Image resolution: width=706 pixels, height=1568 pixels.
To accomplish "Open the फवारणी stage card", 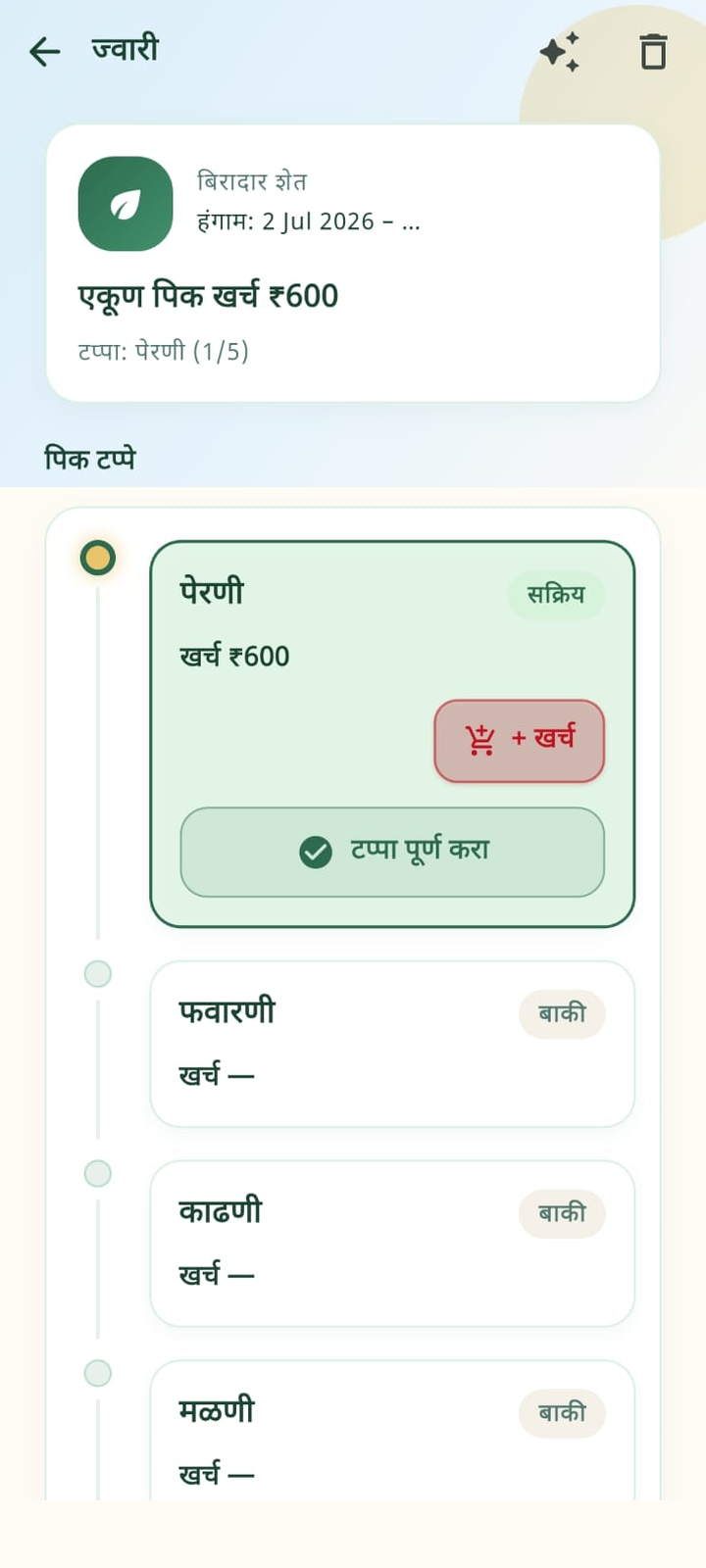I will (x=392, y=1044).
